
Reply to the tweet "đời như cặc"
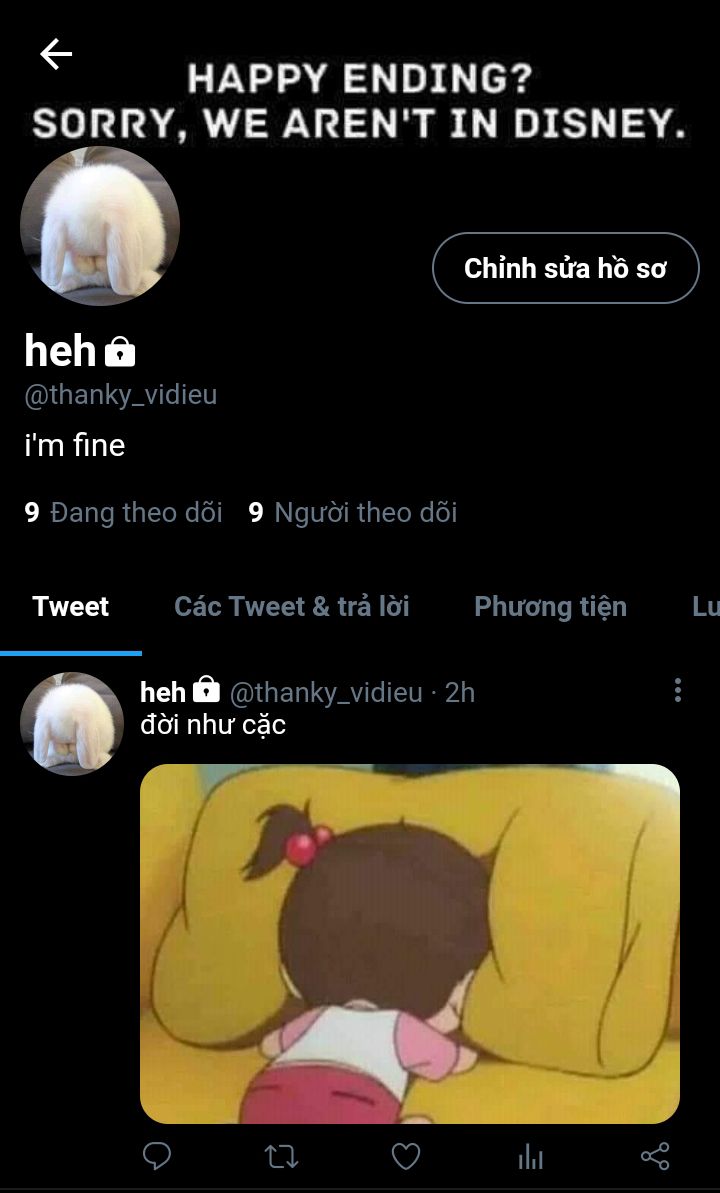[x=157, y=1157]
